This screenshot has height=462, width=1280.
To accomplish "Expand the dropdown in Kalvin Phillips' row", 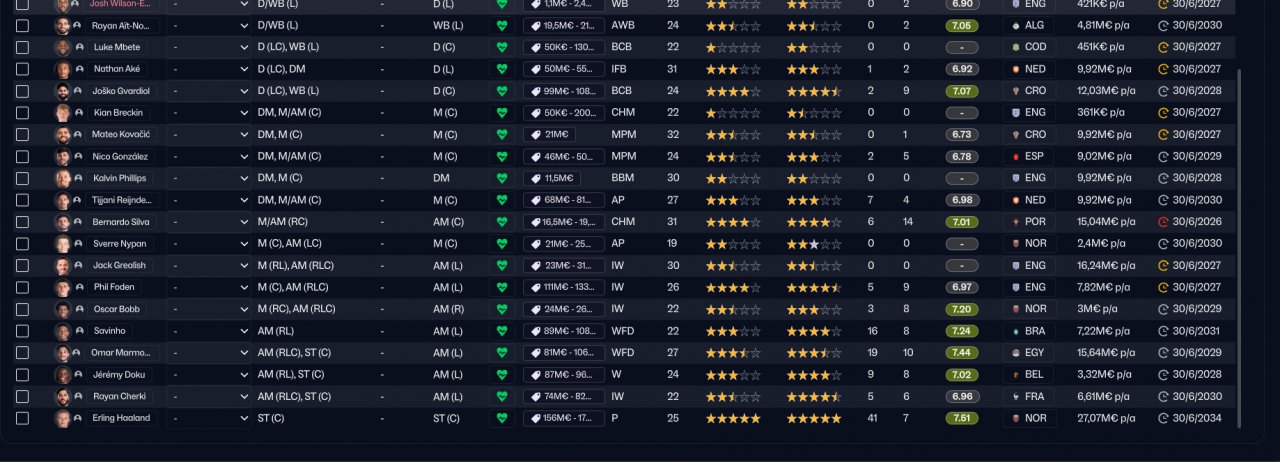I will [x=208, y=178].
